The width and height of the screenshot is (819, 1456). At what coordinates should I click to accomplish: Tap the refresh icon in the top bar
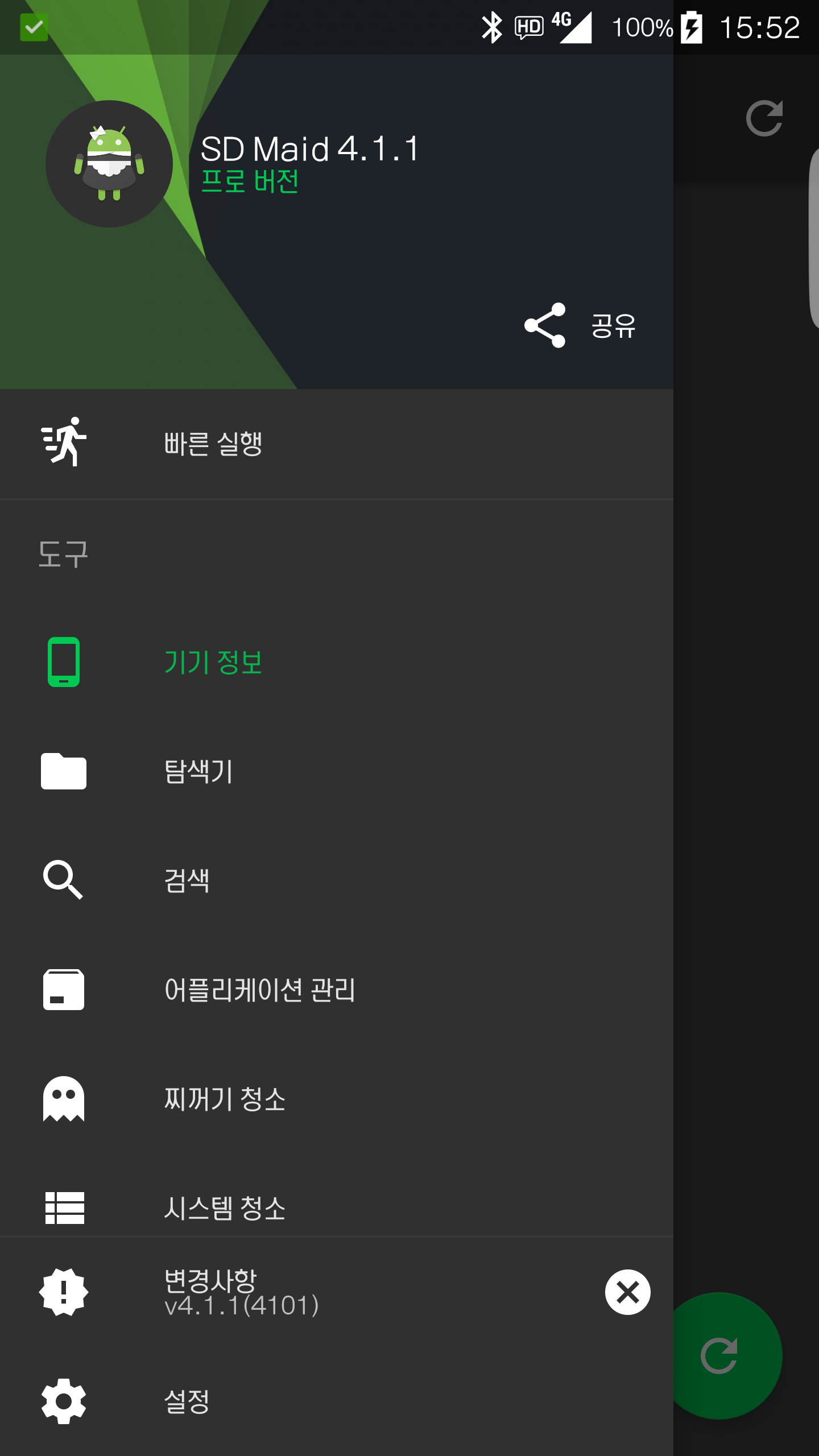click(764, 118)
